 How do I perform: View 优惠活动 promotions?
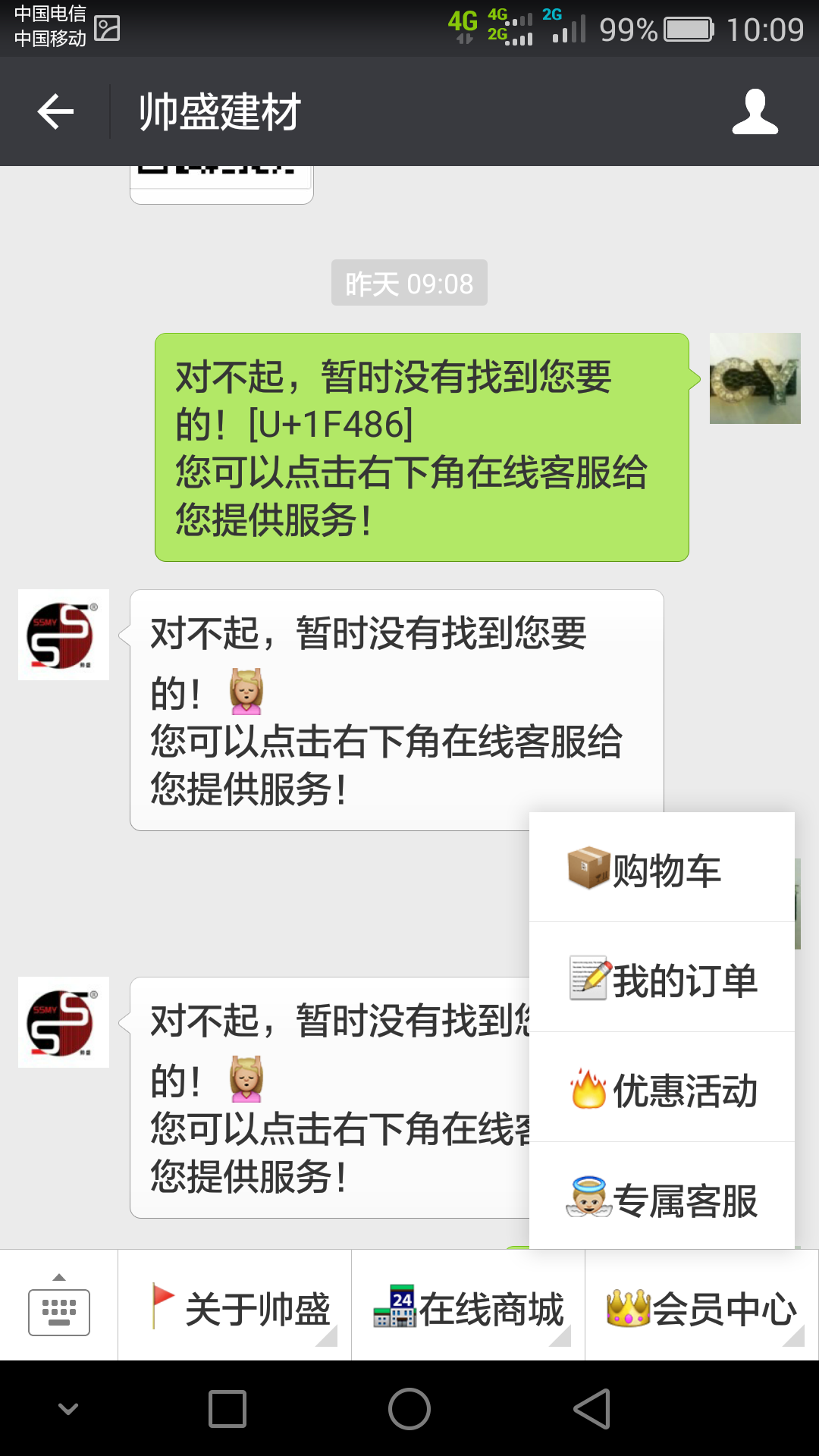662,1088
